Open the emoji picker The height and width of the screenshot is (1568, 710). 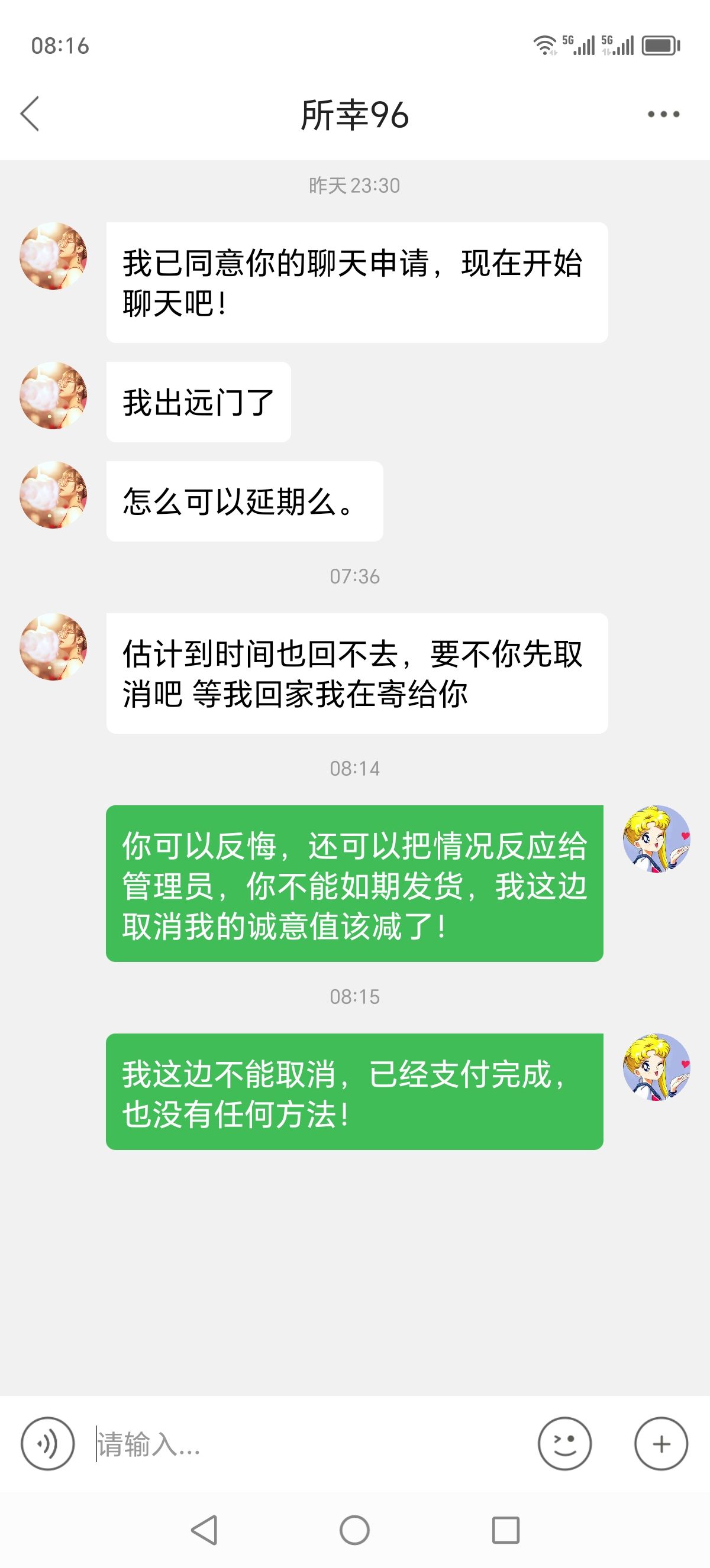tap(564, 1443)
